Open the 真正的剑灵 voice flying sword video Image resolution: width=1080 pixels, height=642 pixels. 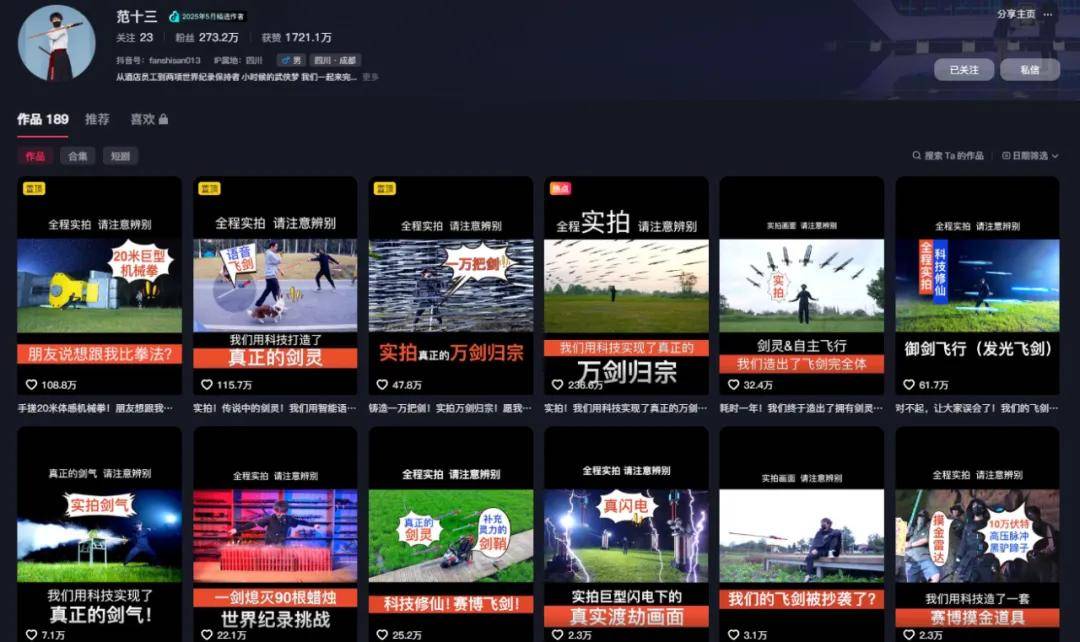[x=275, y=286]
